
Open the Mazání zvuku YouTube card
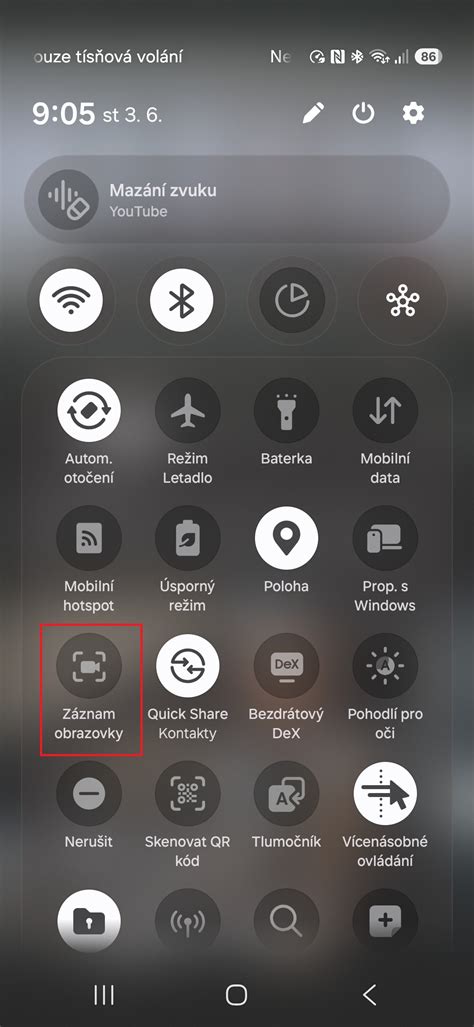tap(237, 200)
